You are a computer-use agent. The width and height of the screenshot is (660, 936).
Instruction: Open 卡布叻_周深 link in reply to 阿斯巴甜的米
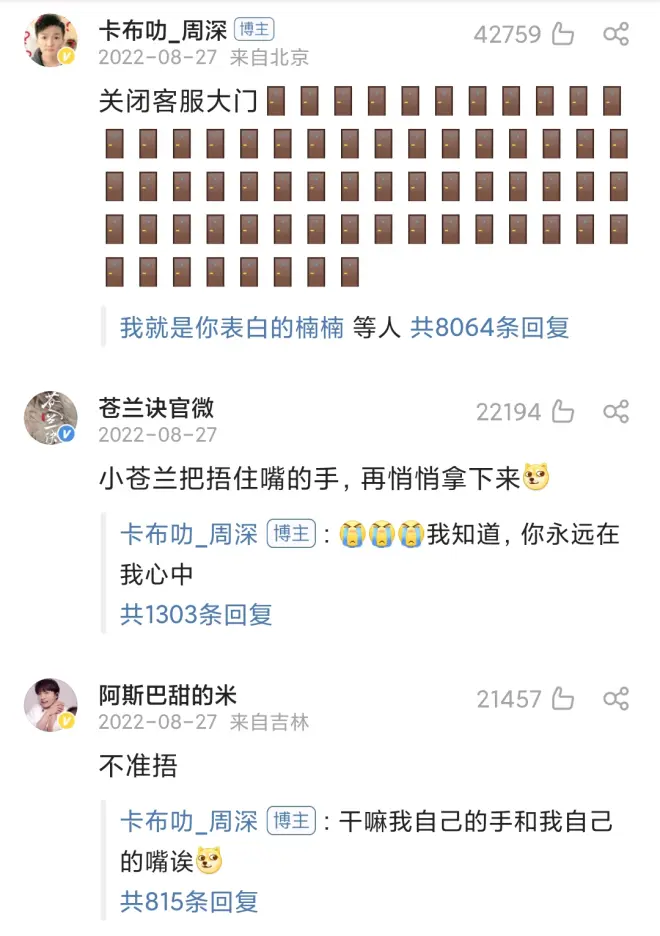click(x=189, y=822)
